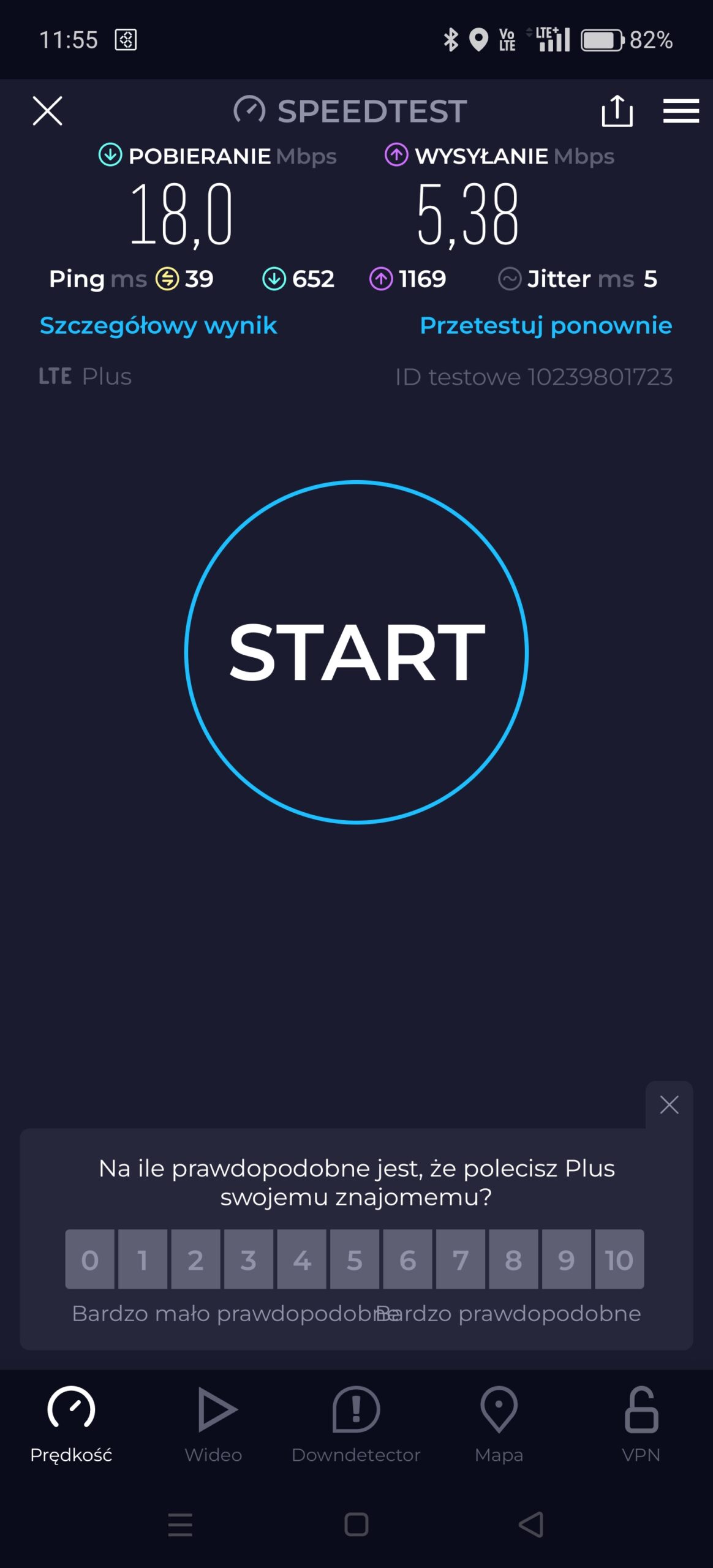Viewport: 713px width, 1568px height.
Task: Start a new speed test
Action: coord(356,652)
